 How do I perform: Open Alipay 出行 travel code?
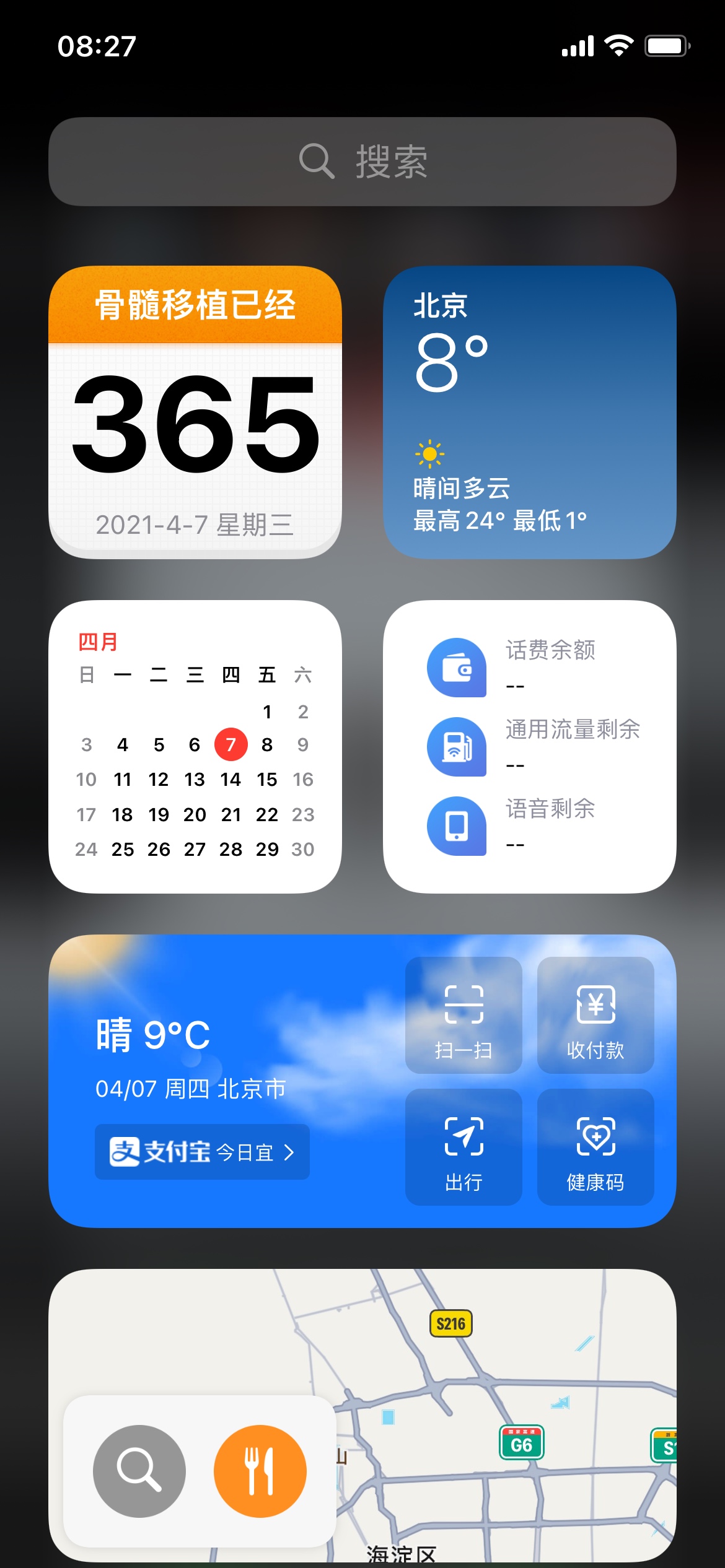(464, 1147)
